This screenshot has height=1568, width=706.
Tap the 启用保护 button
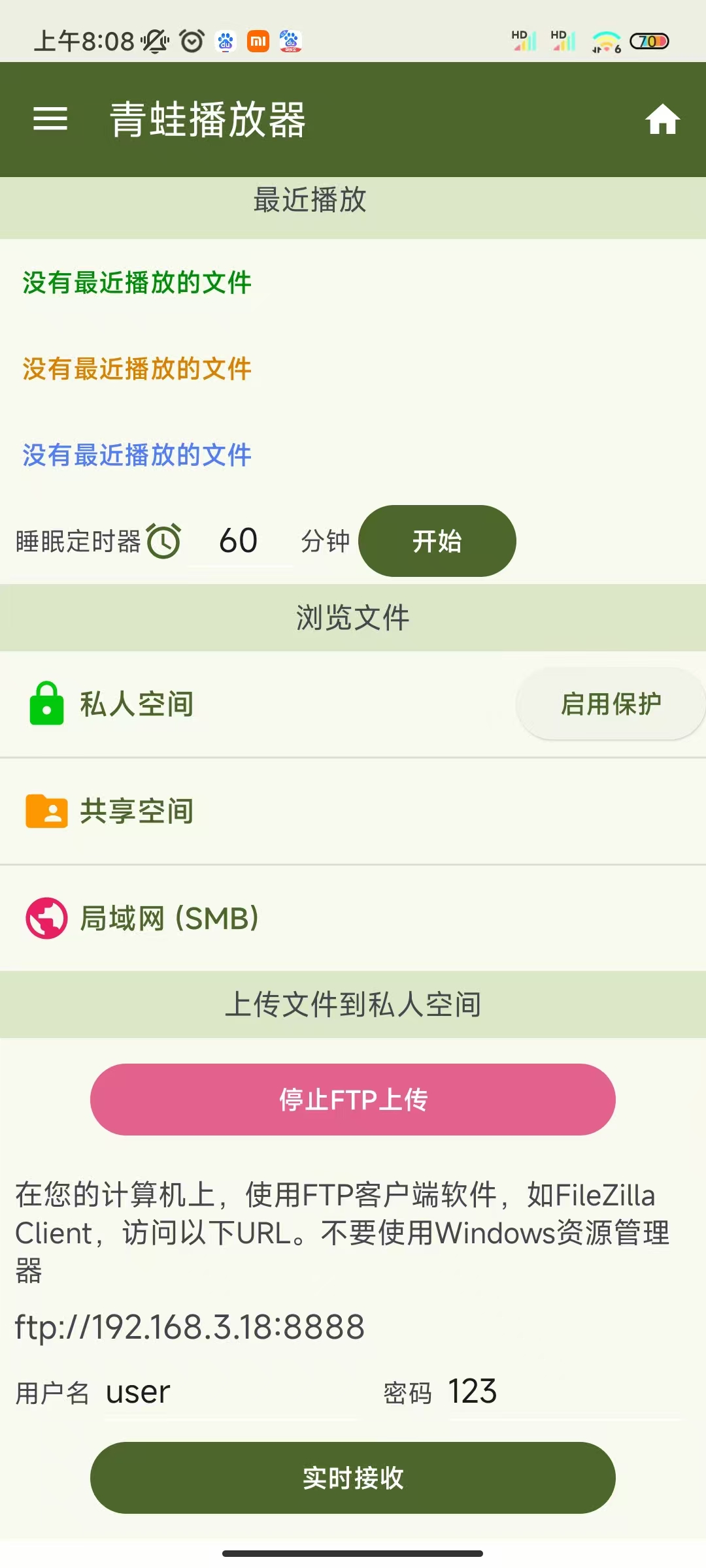(611, 704)
